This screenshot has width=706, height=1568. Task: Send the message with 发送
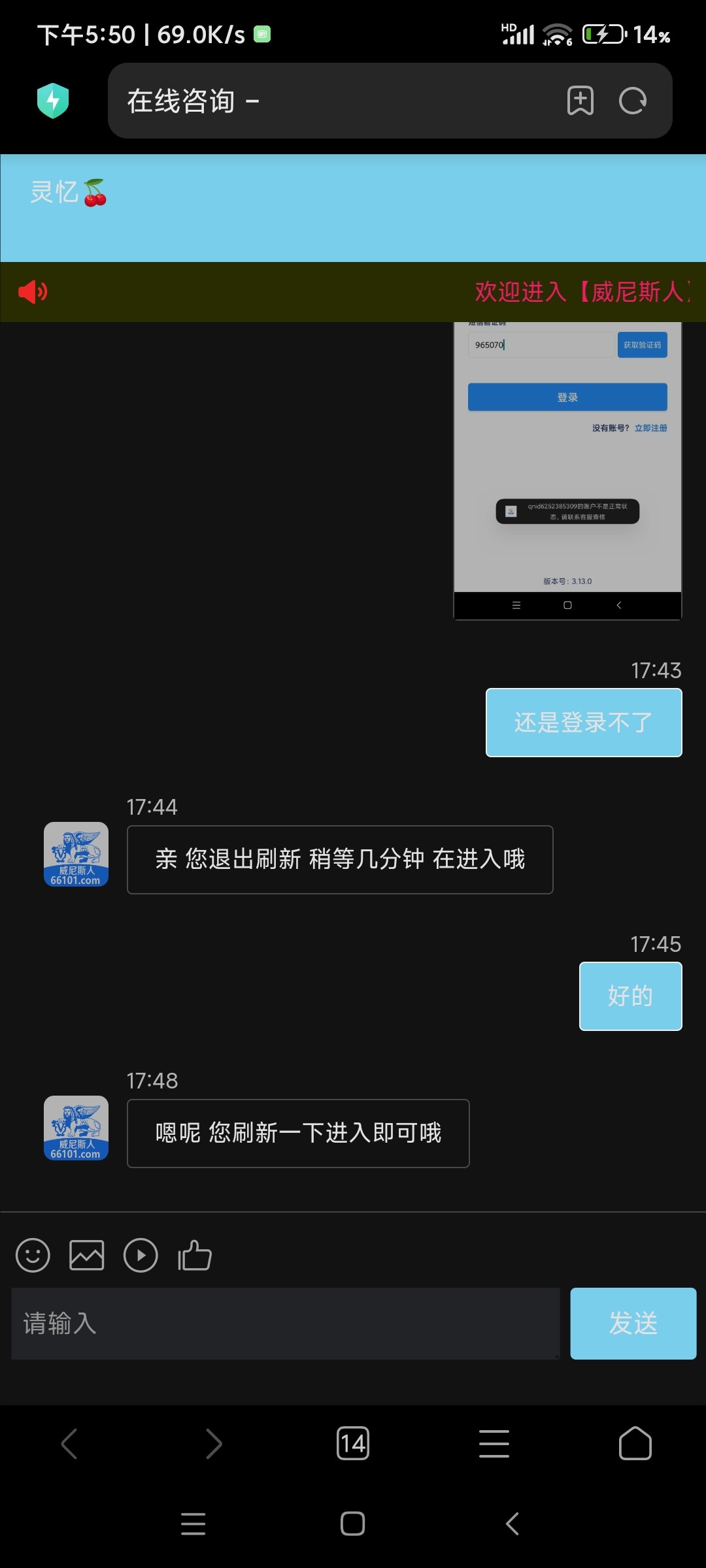tap(633, 1324)
